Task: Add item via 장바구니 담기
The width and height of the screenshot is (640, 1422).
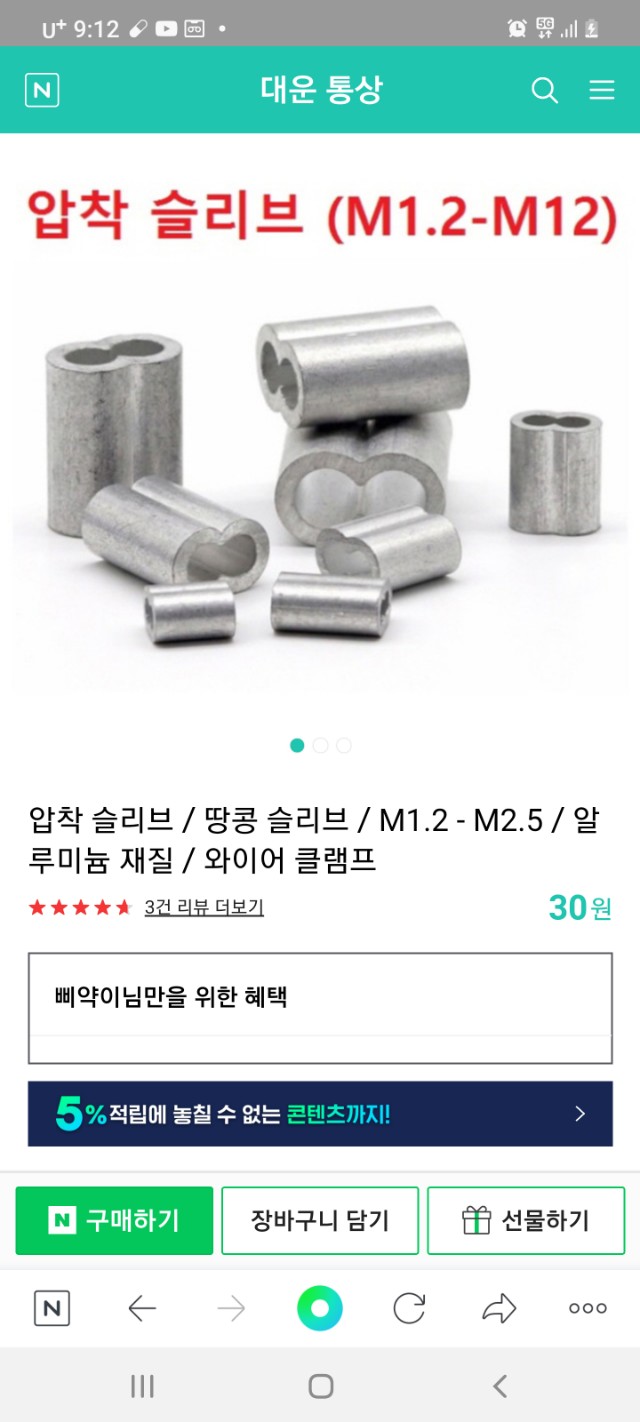Action: click(x=320, y=1220)
